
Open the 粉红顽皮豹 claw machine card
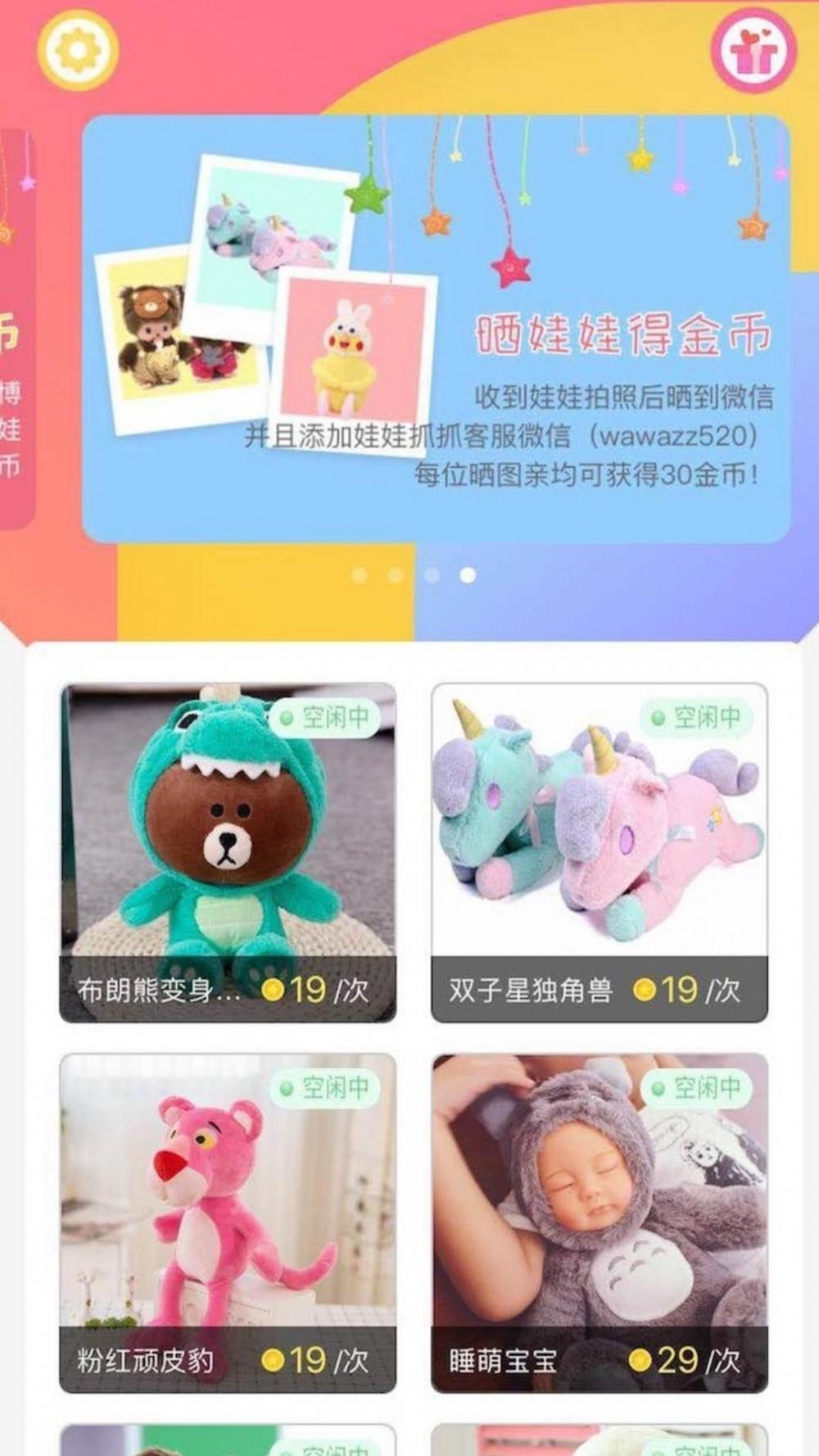(228, 1222)
